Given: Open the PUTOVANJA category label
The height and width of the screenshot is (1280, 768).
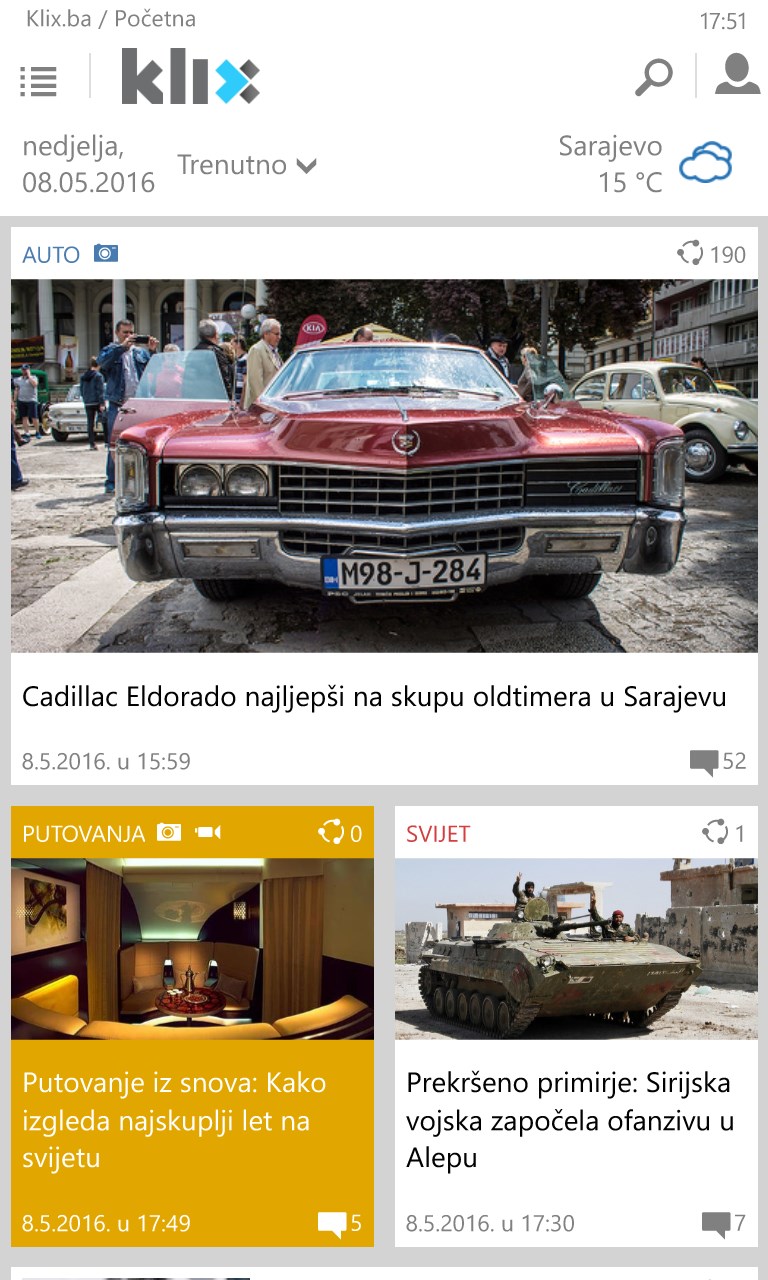Looking at the screenshot, I should [x=84, y=834].
